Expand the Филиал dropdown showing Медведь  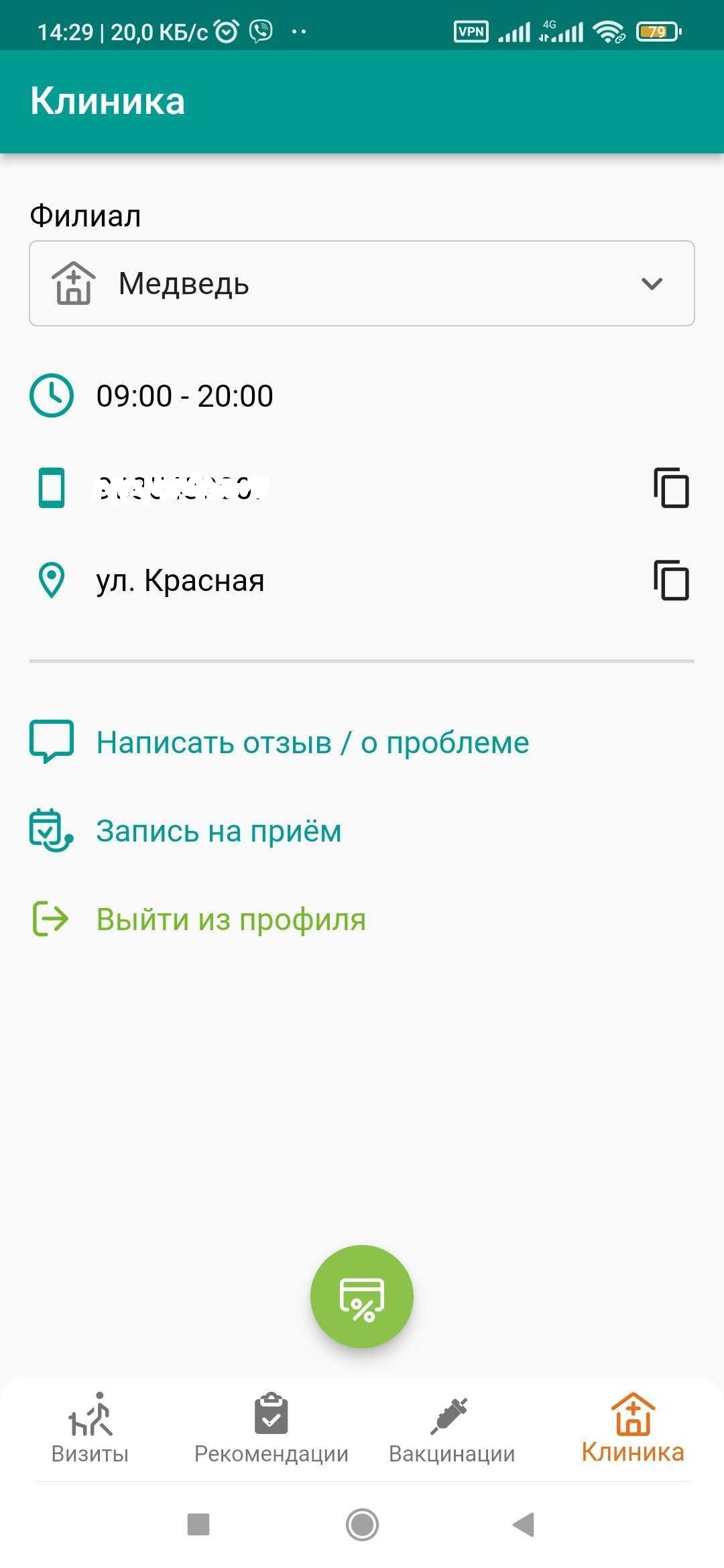[362, 283]
